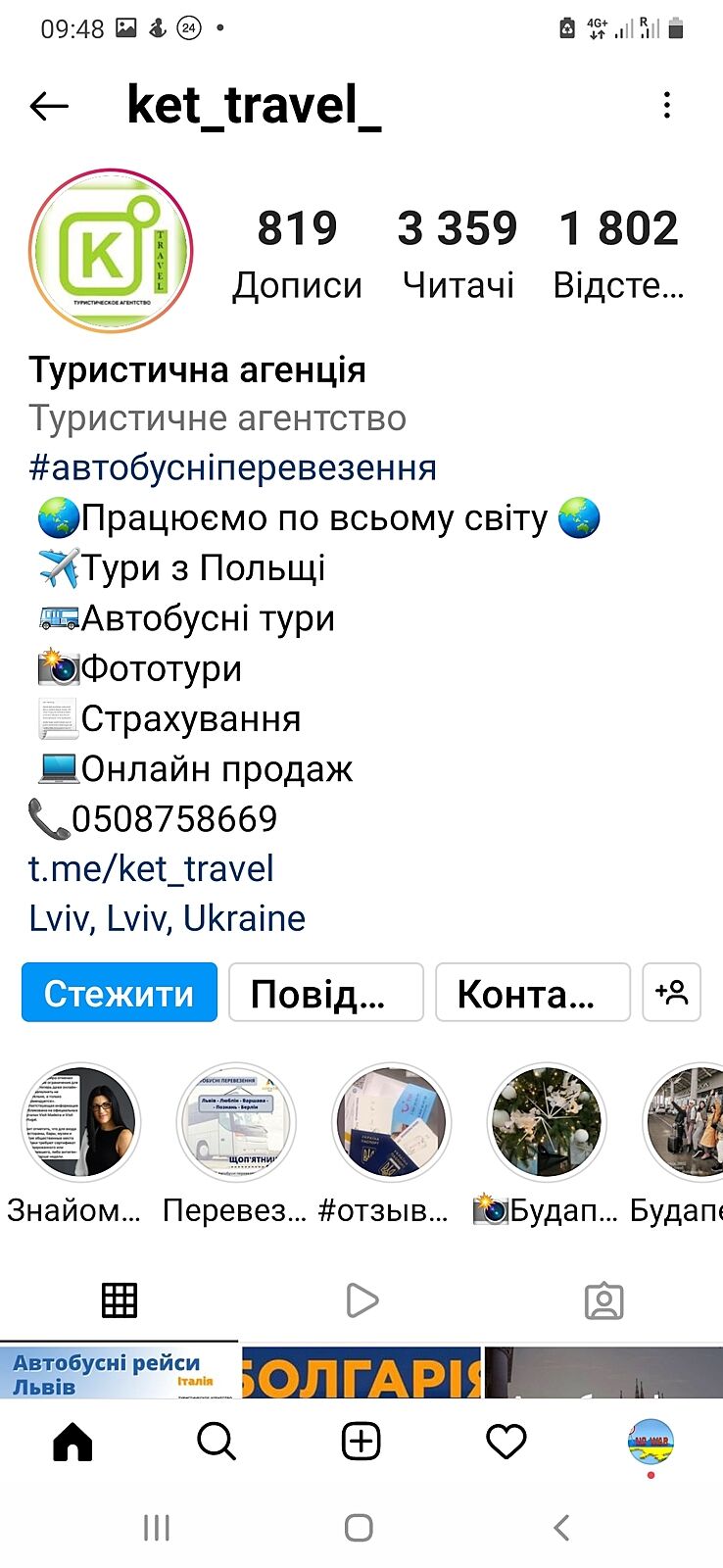
Task: View the ket_travel_ profile picture story
Action: tap(111, 252)
